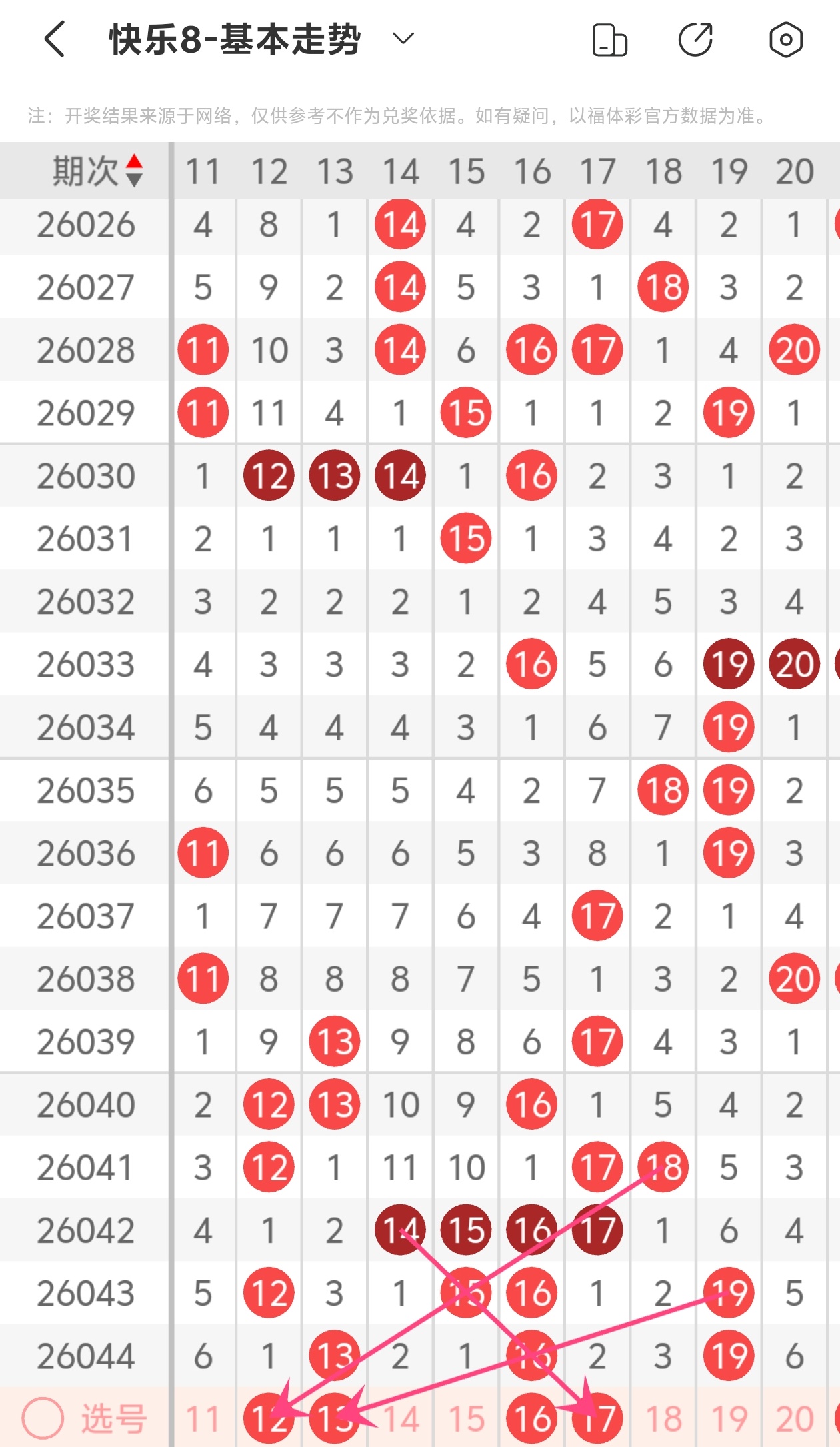
Task: Switch the chart screen orientation
Action: (609, 40)
